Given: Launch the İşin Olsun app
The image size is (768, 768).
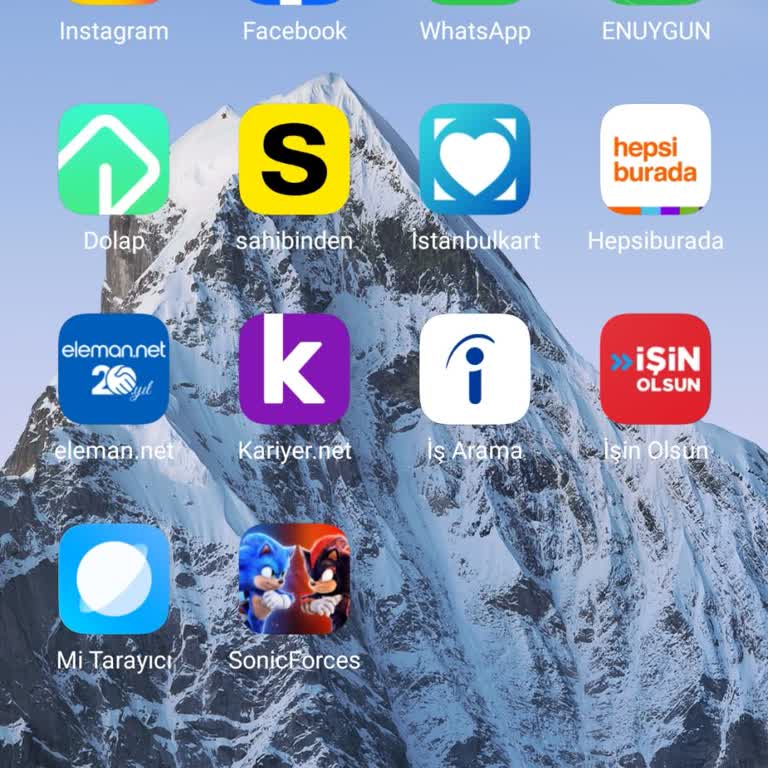Looking at the screenshot, I should coord(656,369).
